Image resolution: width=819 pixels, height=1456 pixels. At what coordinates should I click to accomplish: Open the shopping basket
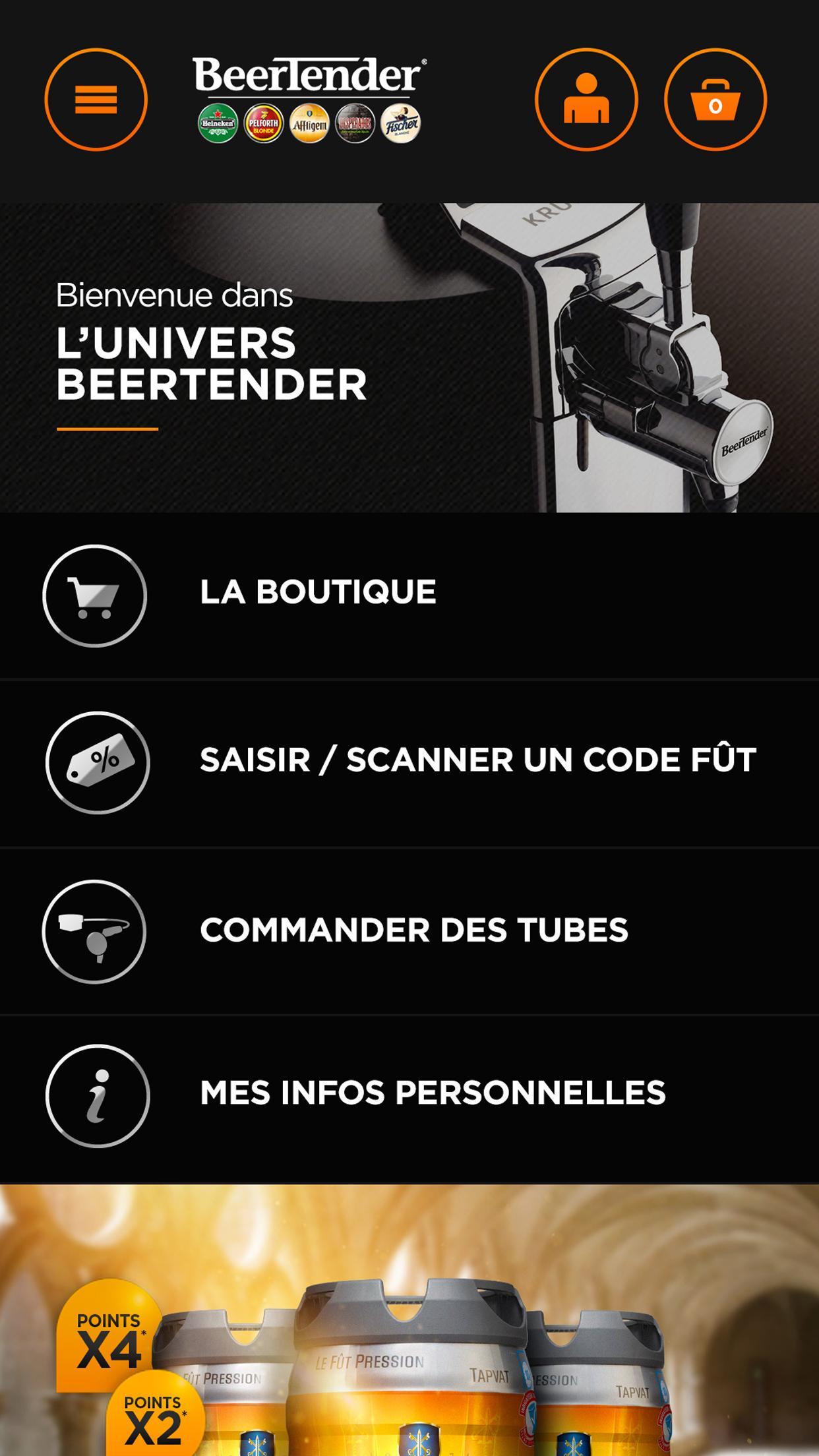(715, 100)
